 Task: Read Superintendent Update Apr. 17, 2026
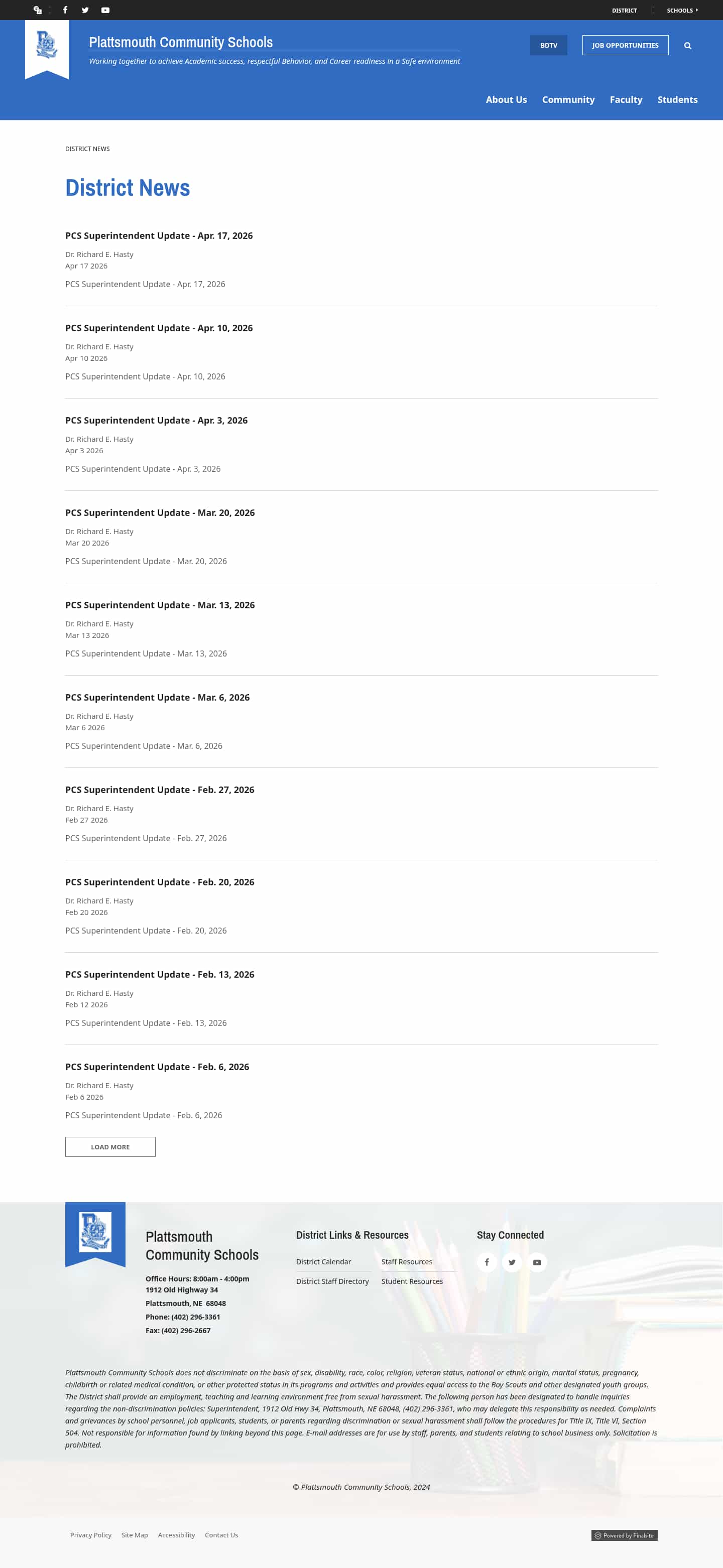[159, 235]
